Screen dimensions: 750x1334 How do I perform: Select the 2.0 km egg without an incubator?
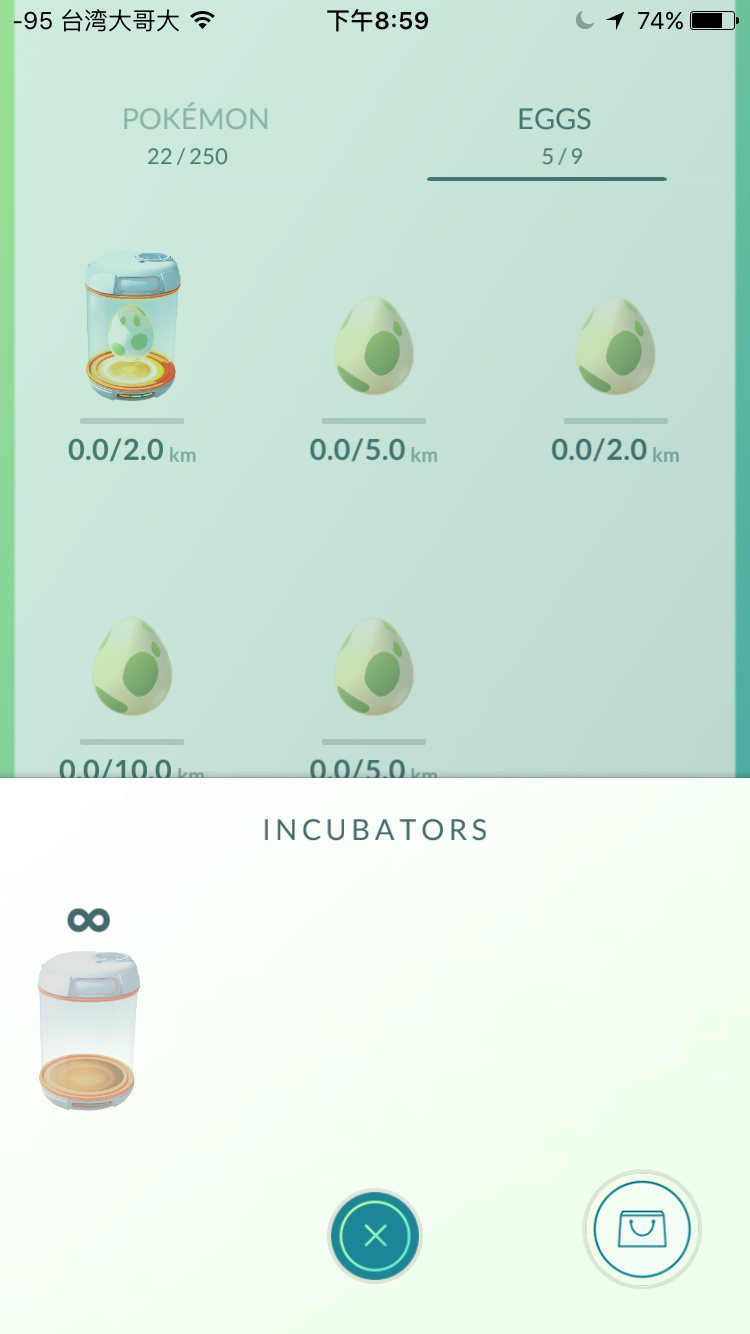tap(615, 346)
